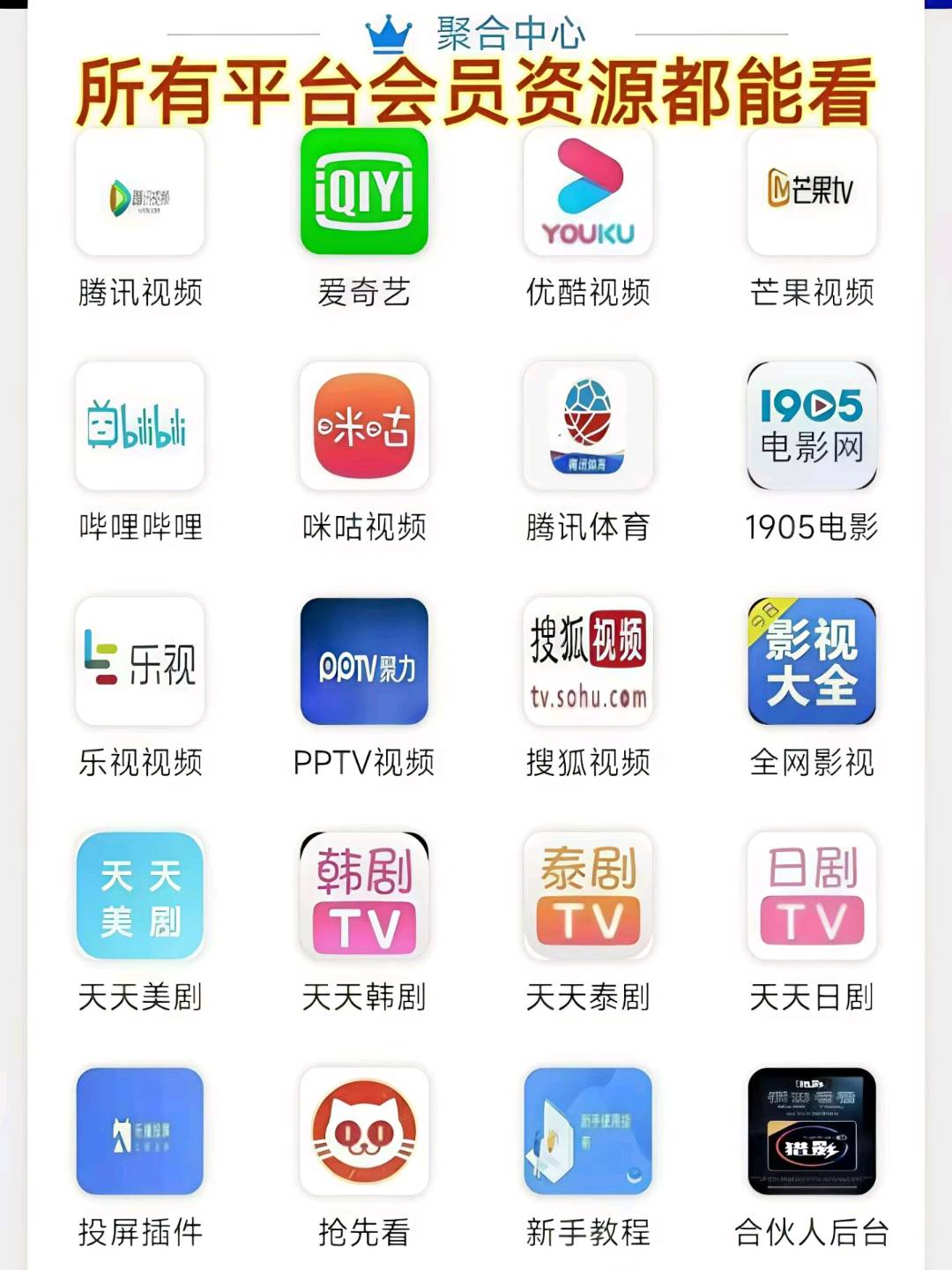The width and height of the screenshot is (952, 1270).
Task: Open the 搜狐视频 Sohu Video app
Action: 588,661
